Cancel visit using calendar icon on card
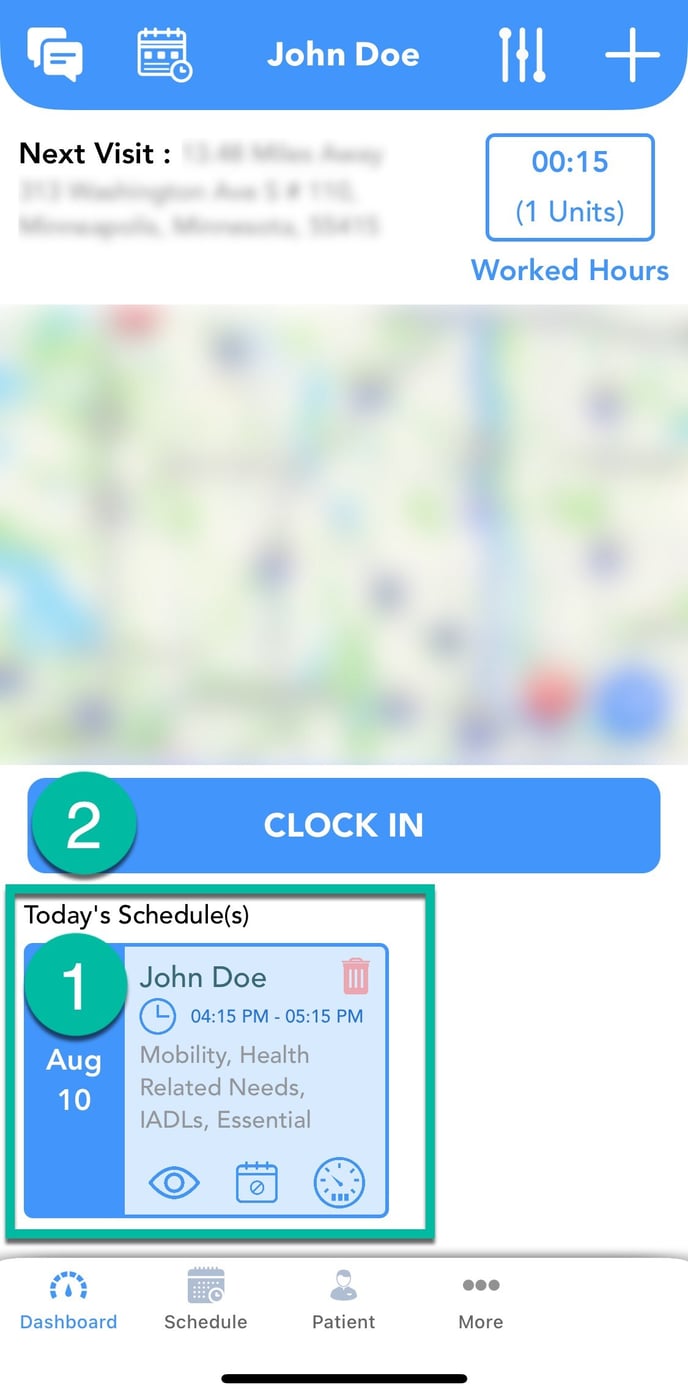 [x=257, y=1183]
